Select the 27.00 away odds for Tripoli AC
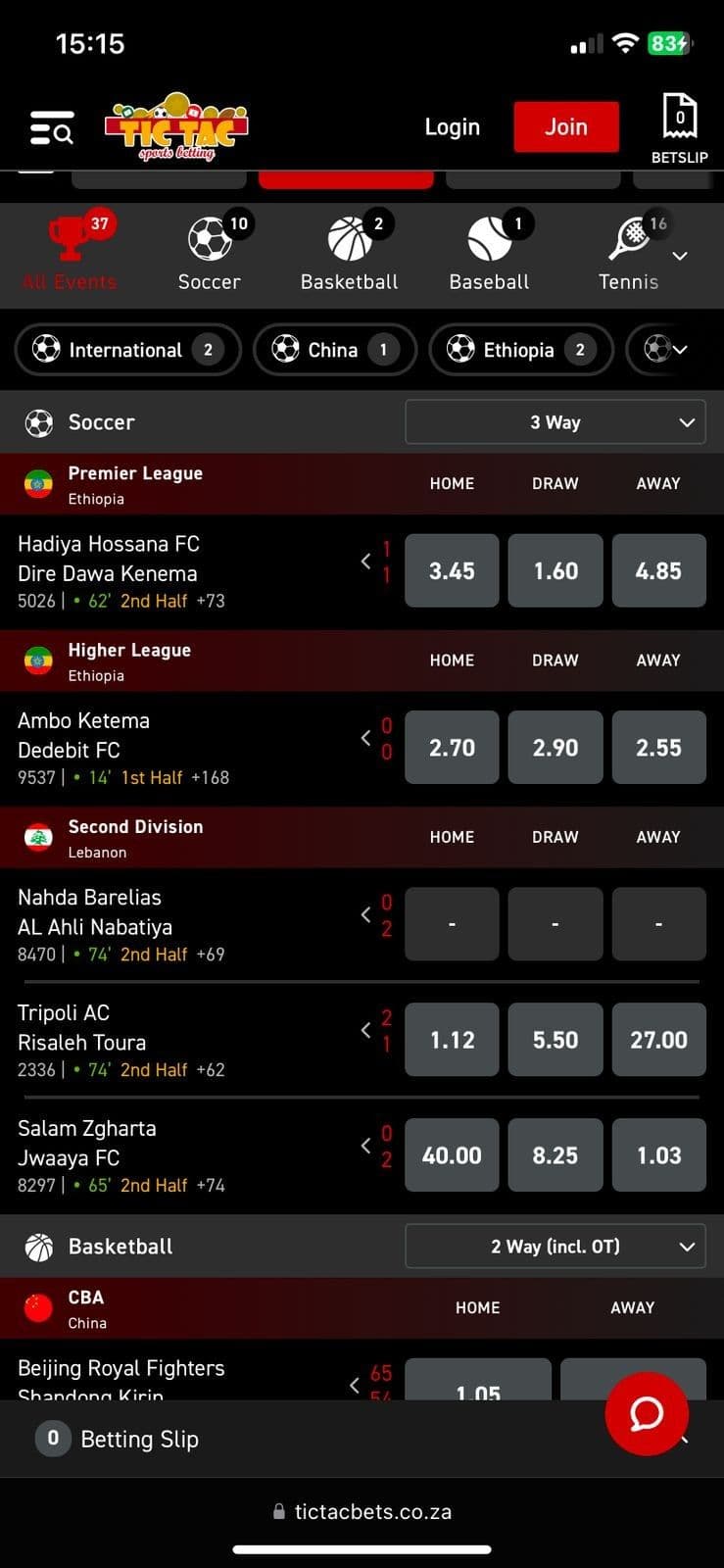The height and width of the screenshot is (1568, 724). (658, 1039)
